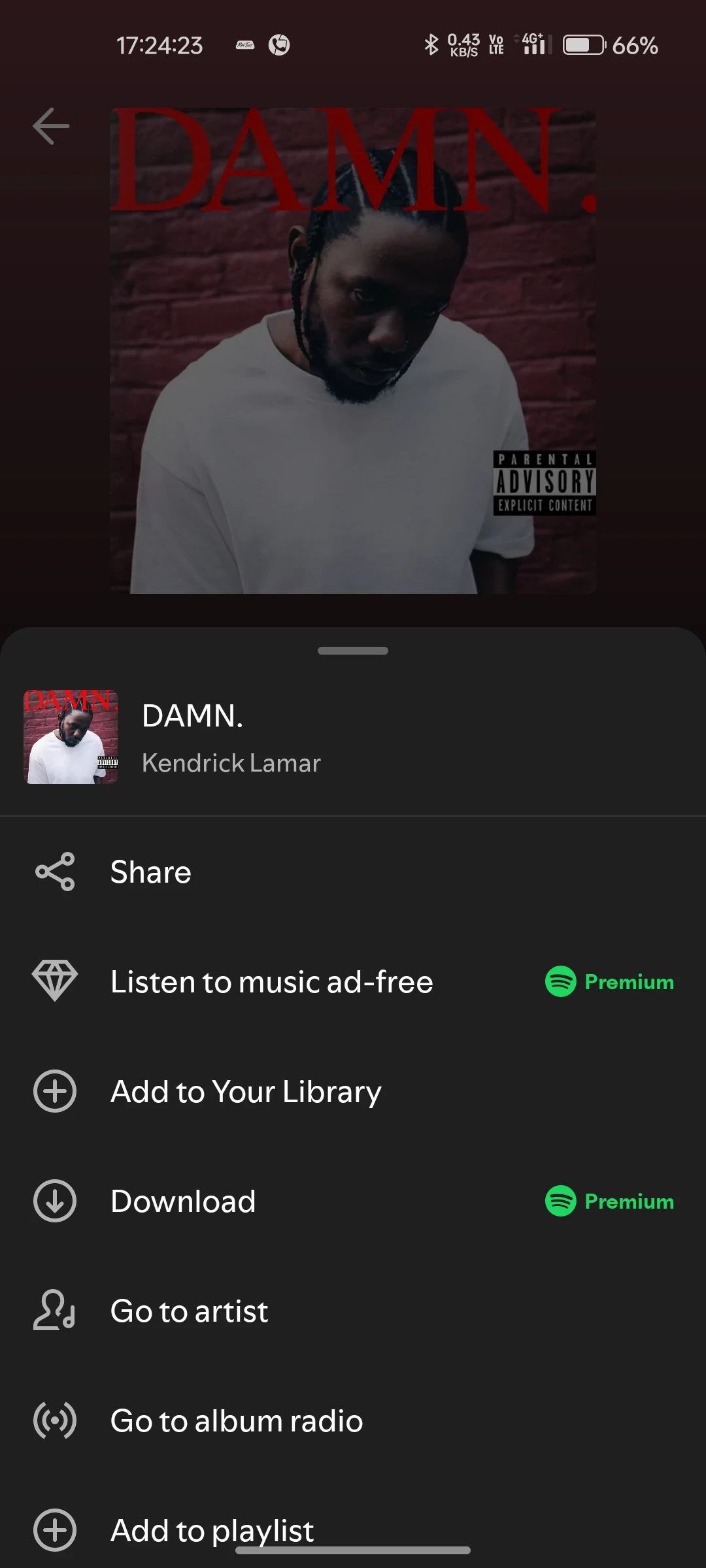The image size is (706, 1568).
Task: Choose Add to playlist
Action: (212, 1529)
